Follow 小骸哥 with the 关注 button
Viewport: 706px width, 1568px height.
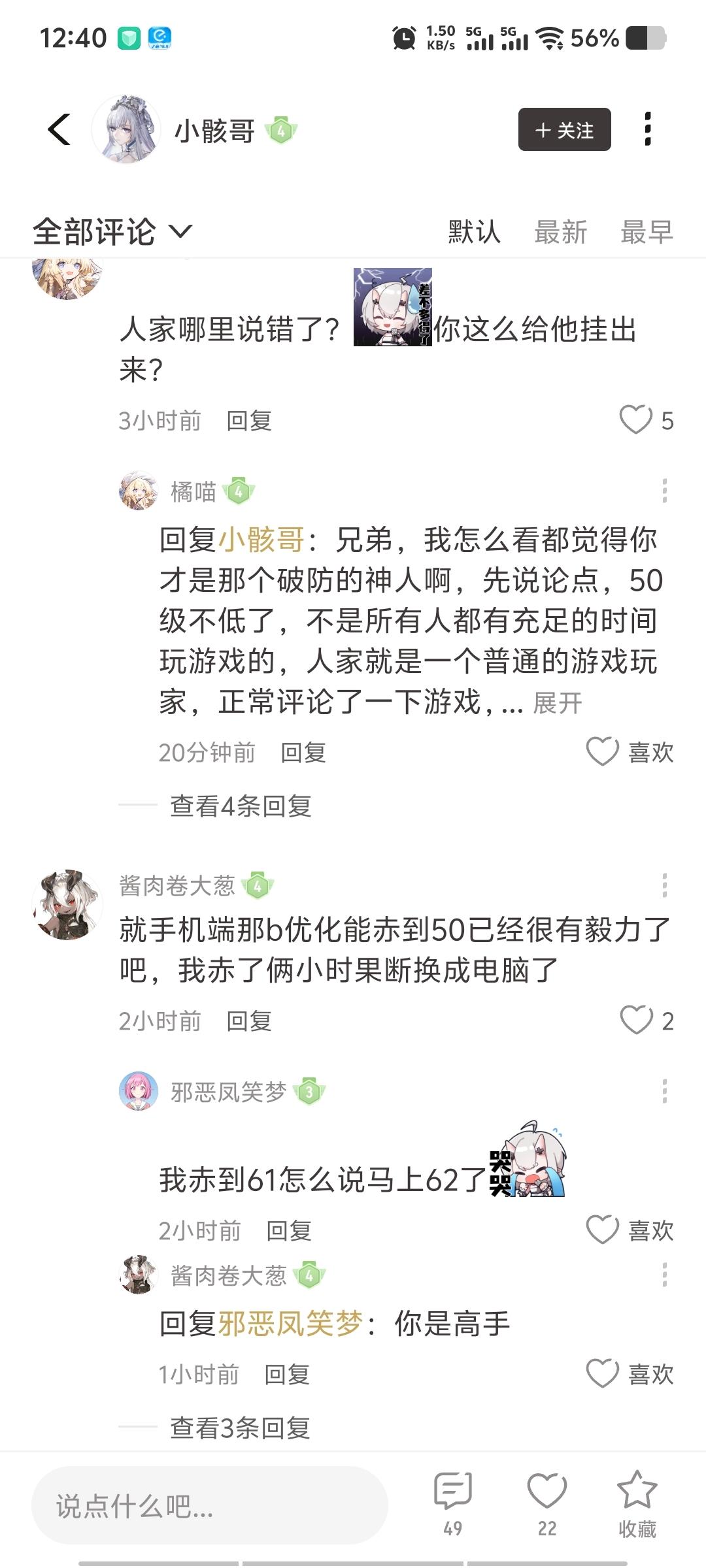[564, 129]
